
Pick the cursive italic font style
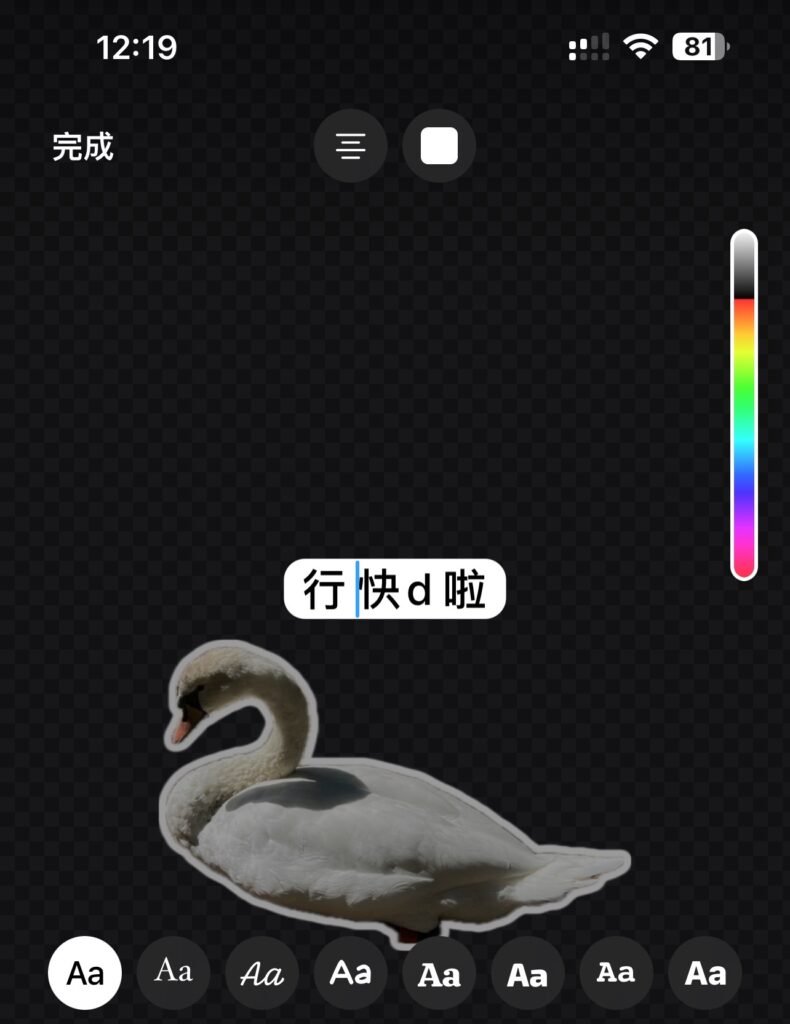click(261, 972)
